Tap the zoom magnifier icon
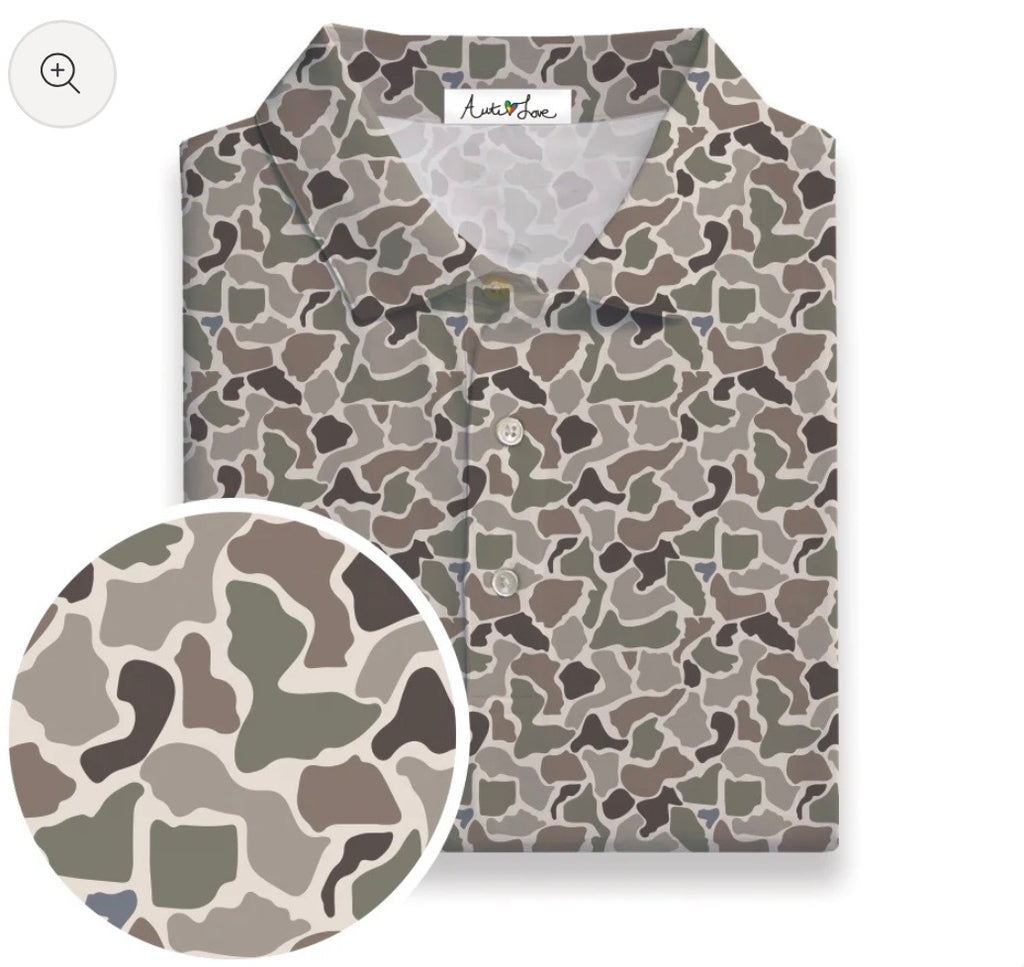This screenshot has width=1024, height=967. click(x=61, y=74)
